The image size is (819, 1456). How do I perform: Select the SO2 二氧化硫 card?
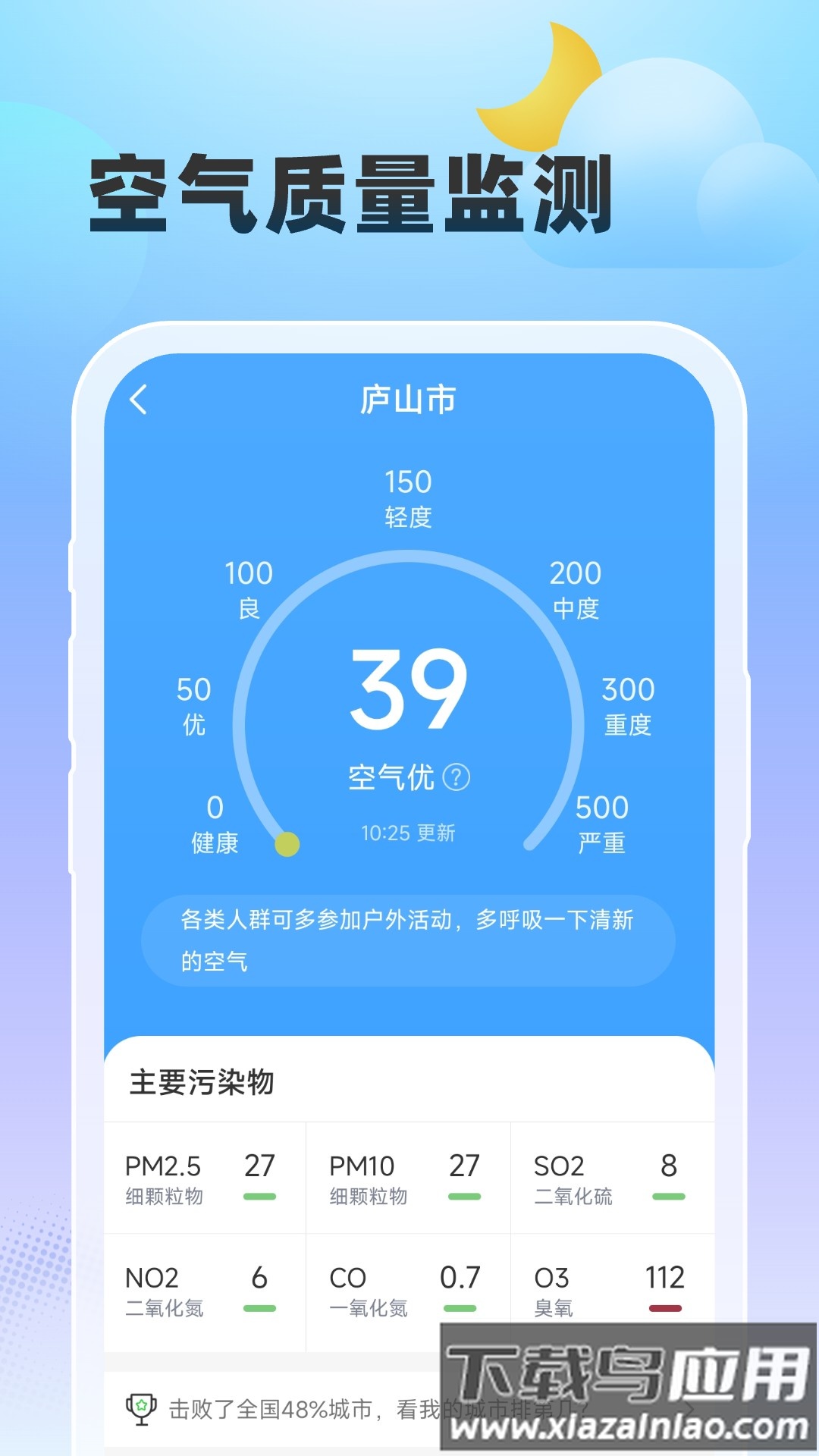click(x=607, y=1175)
